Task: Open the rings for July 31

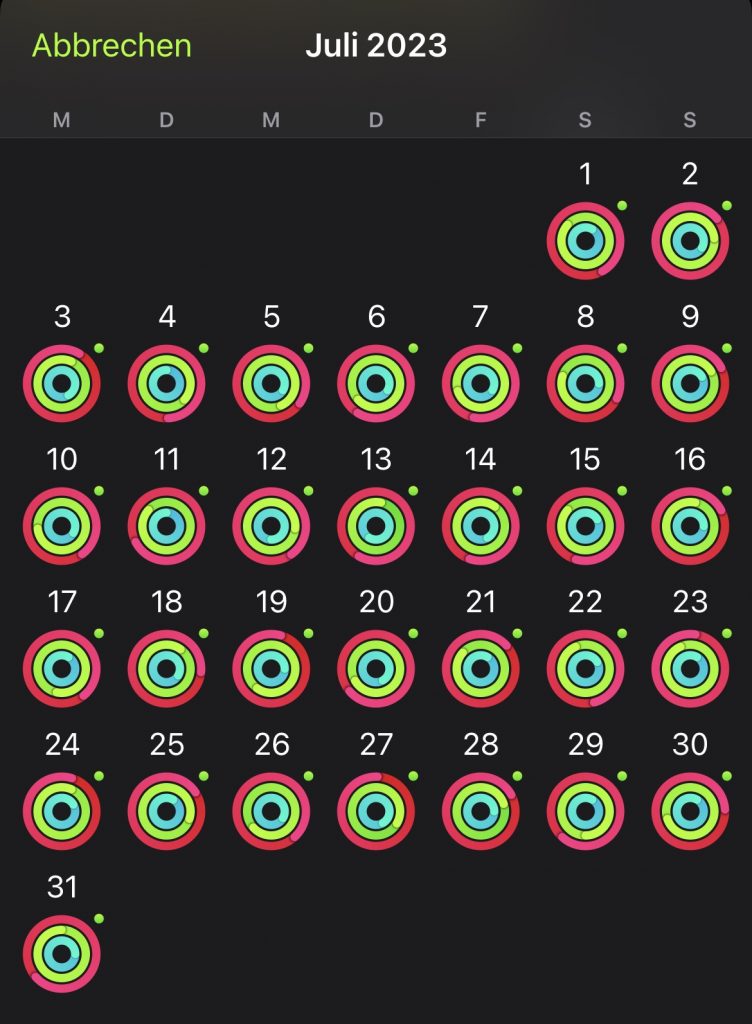Action: tap(62, 954)
